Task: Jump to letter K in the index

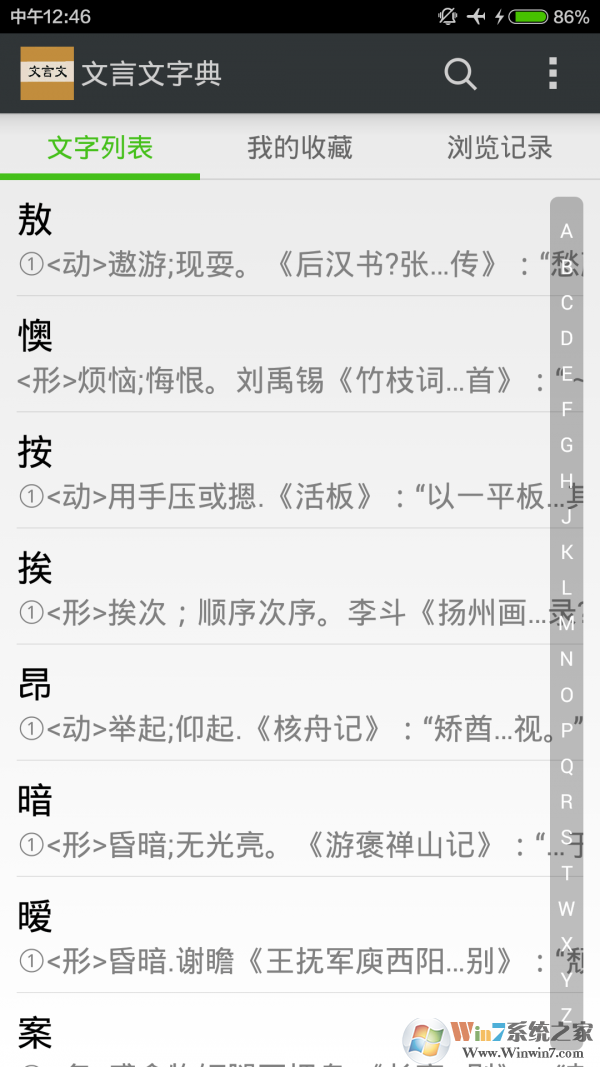Action: (x=567, y=552)
